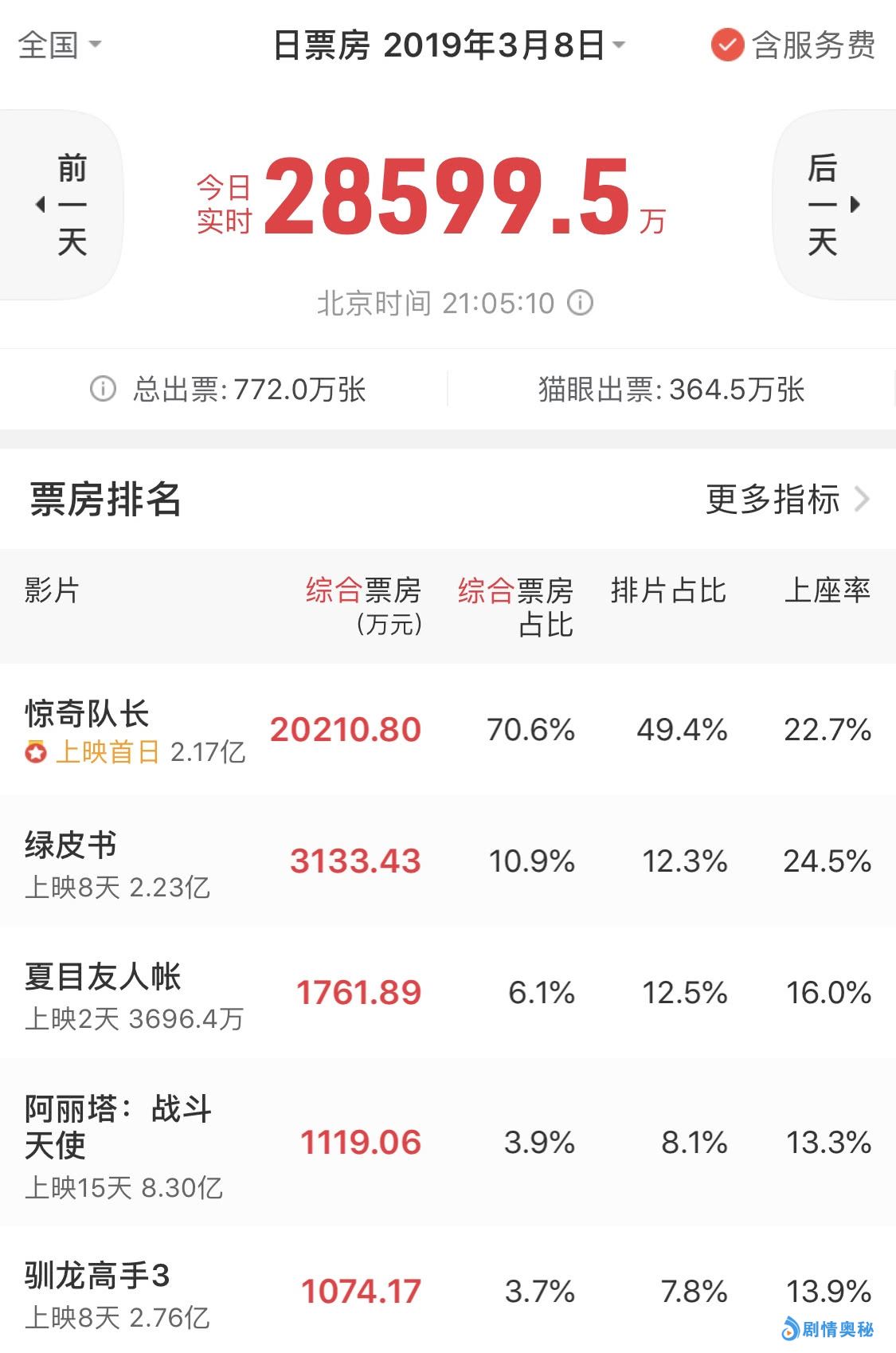Switch the 综合票房(万元) column metric
This screenshot has width=896, height=1353.
click(364, 604)
